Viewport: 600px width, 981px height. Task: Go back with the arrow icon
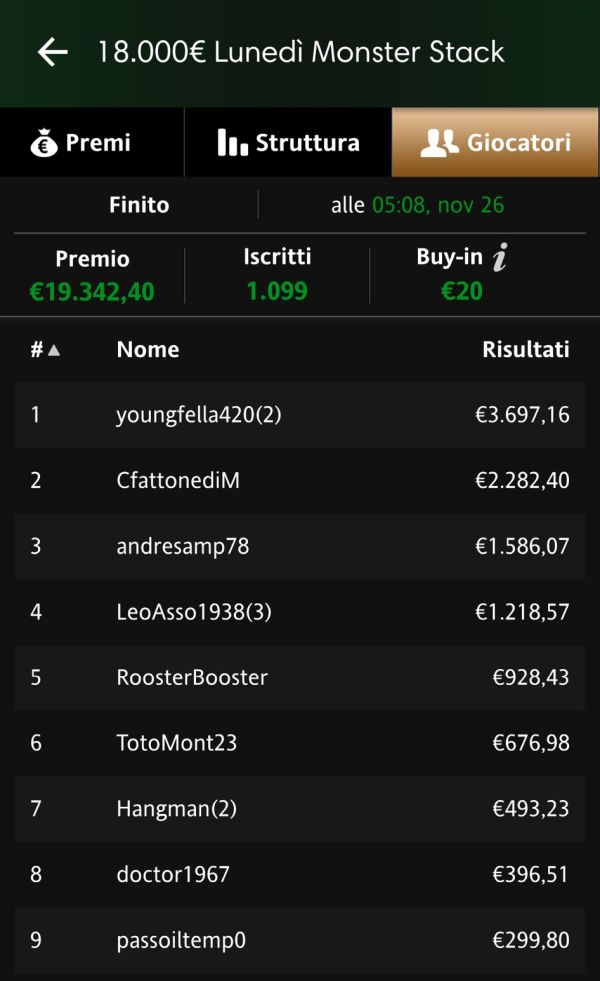[53, 52]
